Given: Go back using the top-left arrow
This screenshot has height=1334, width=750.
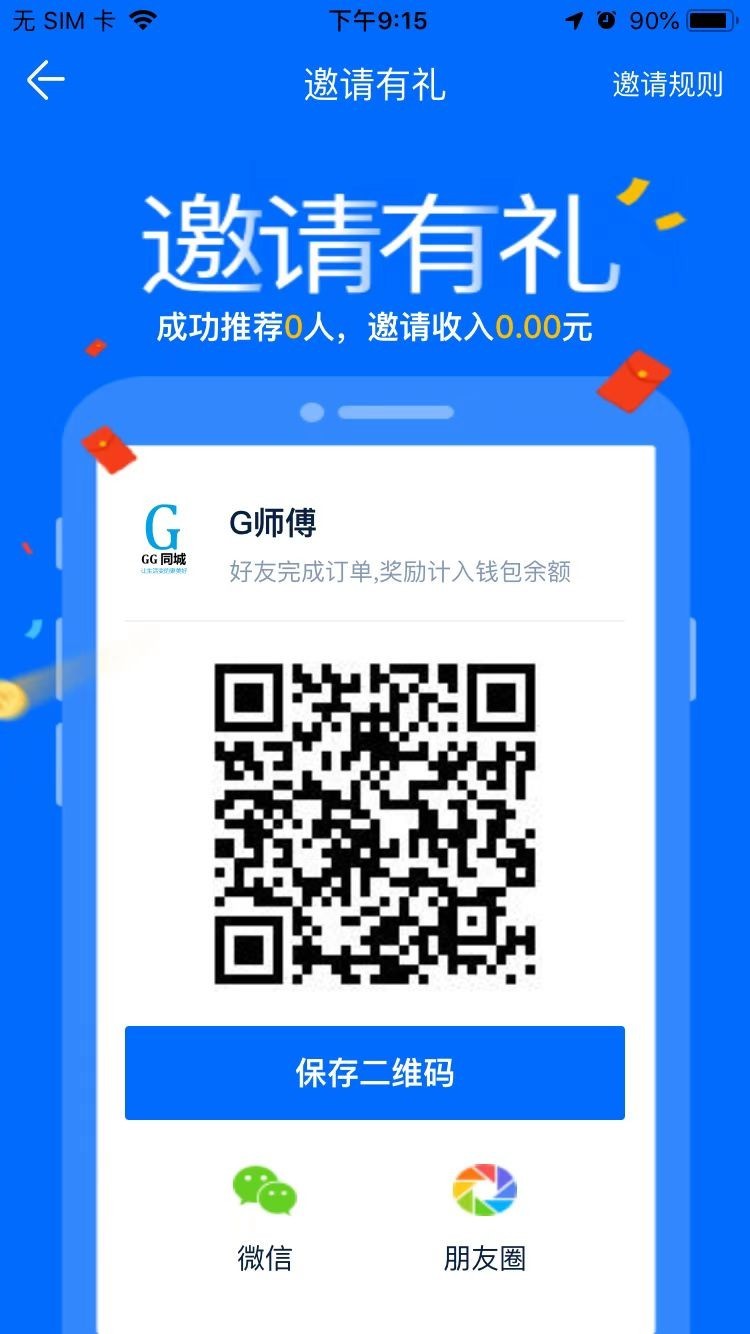Looking at the screenshot, I should tap(45, 82).
